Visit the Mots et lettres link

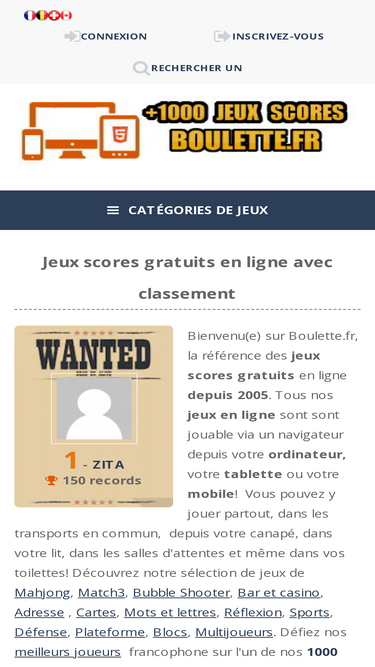[x=170, y=613]
